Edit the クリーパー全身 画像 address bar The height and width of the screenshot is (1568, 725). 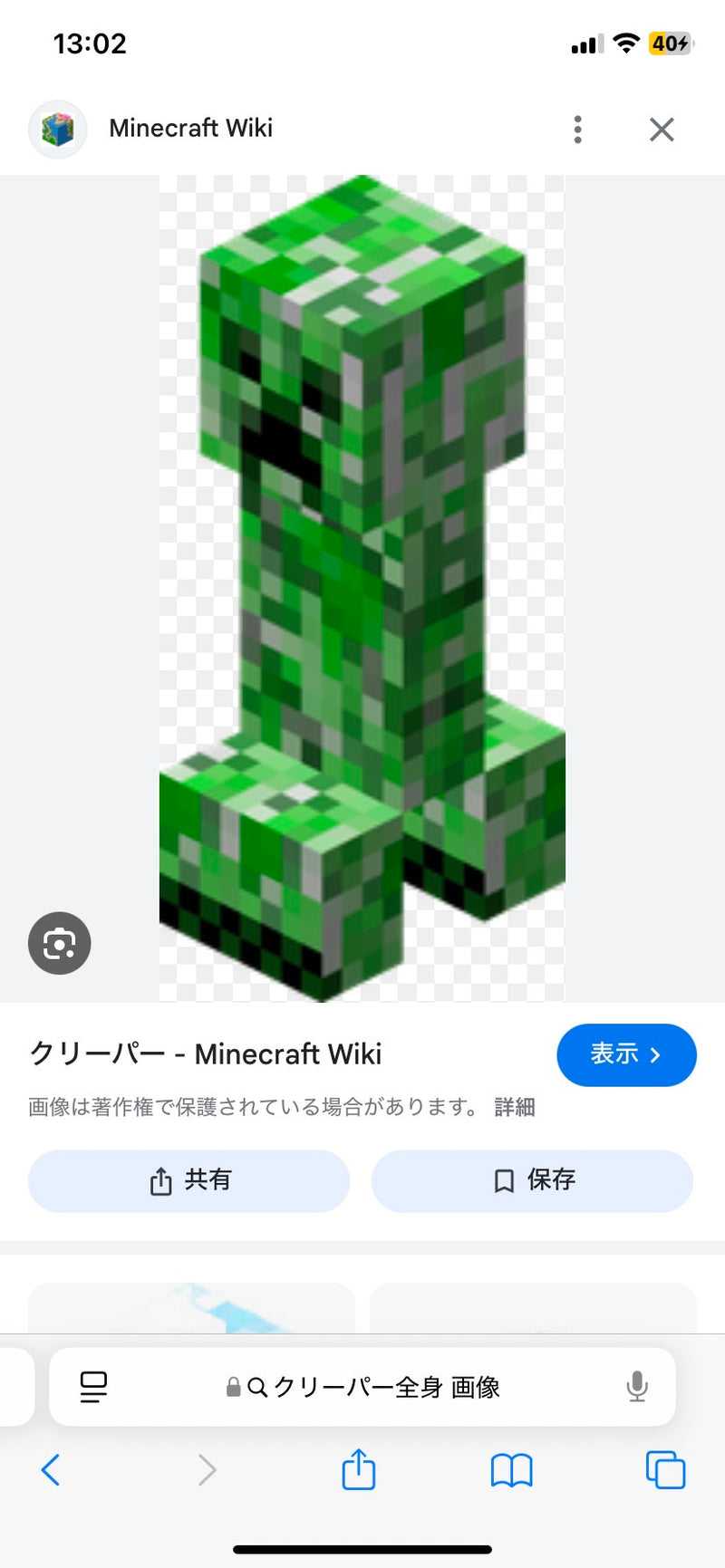pos(381,1387)
